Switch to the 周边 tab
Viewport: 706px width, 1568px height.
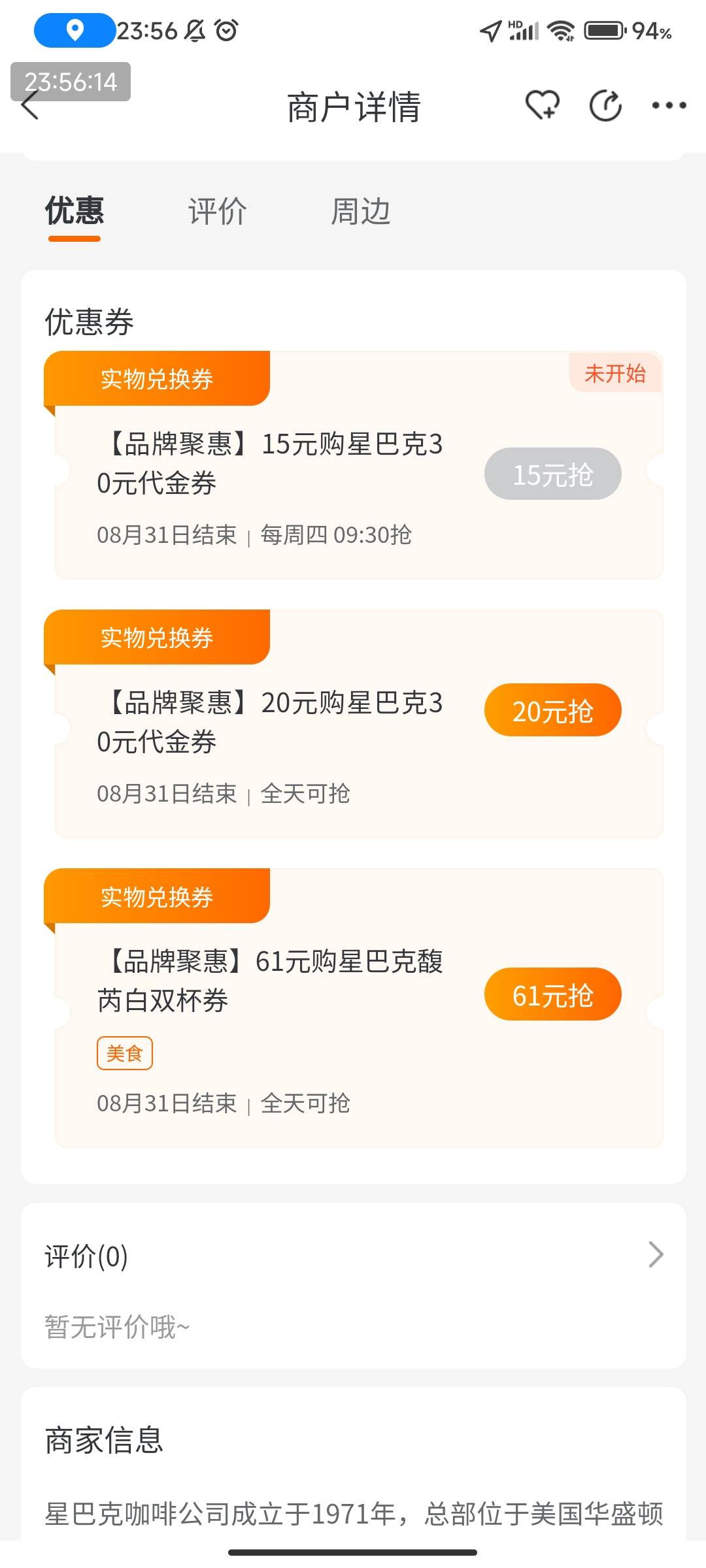point(360,212)
